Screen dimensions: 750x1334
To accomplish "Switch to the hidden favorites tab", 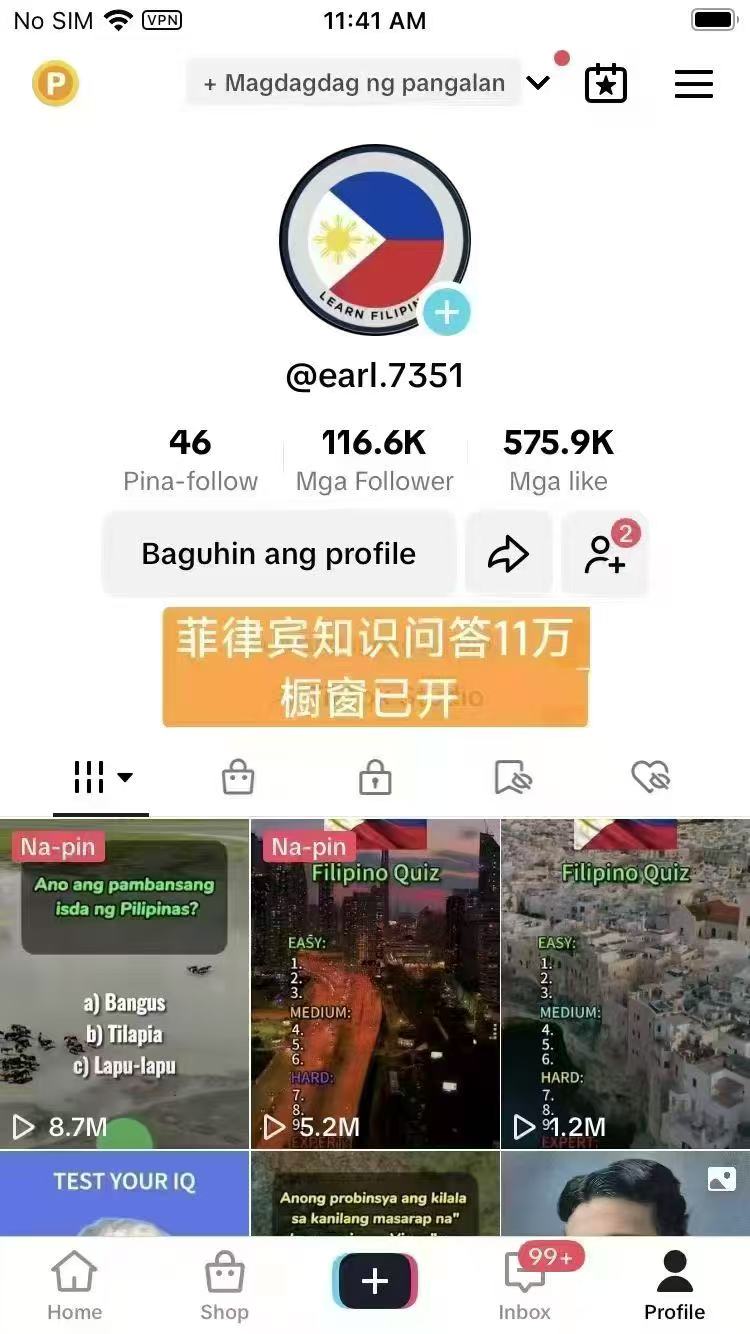I will pos(513,777).
